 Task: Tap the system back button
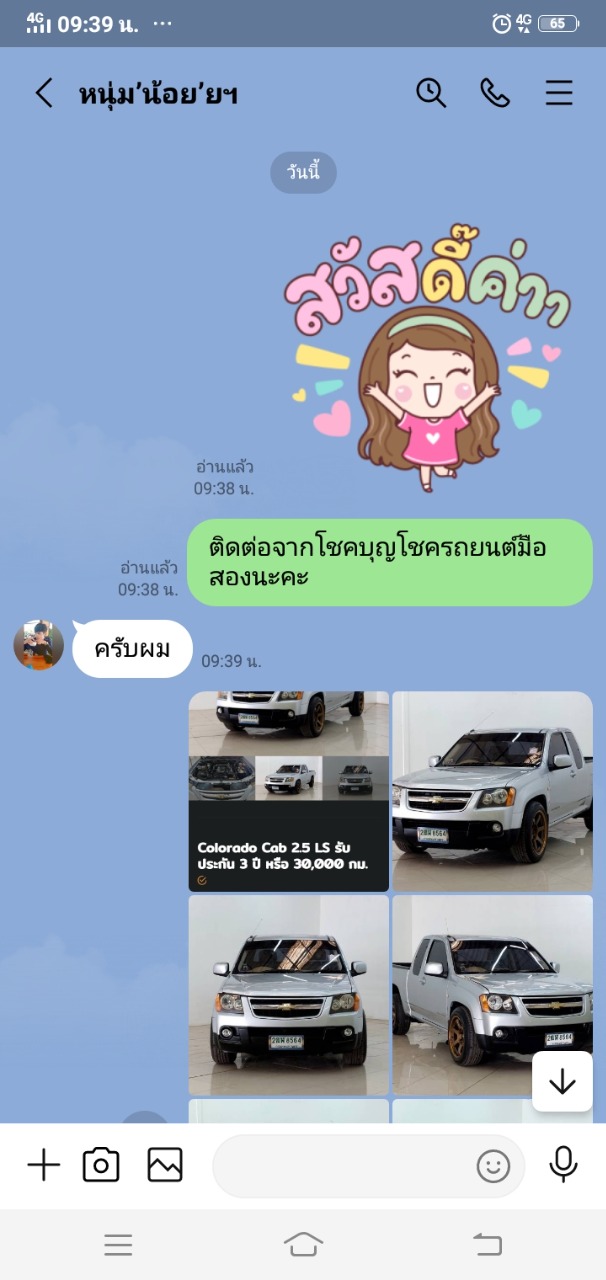[x=487, y=1244]
